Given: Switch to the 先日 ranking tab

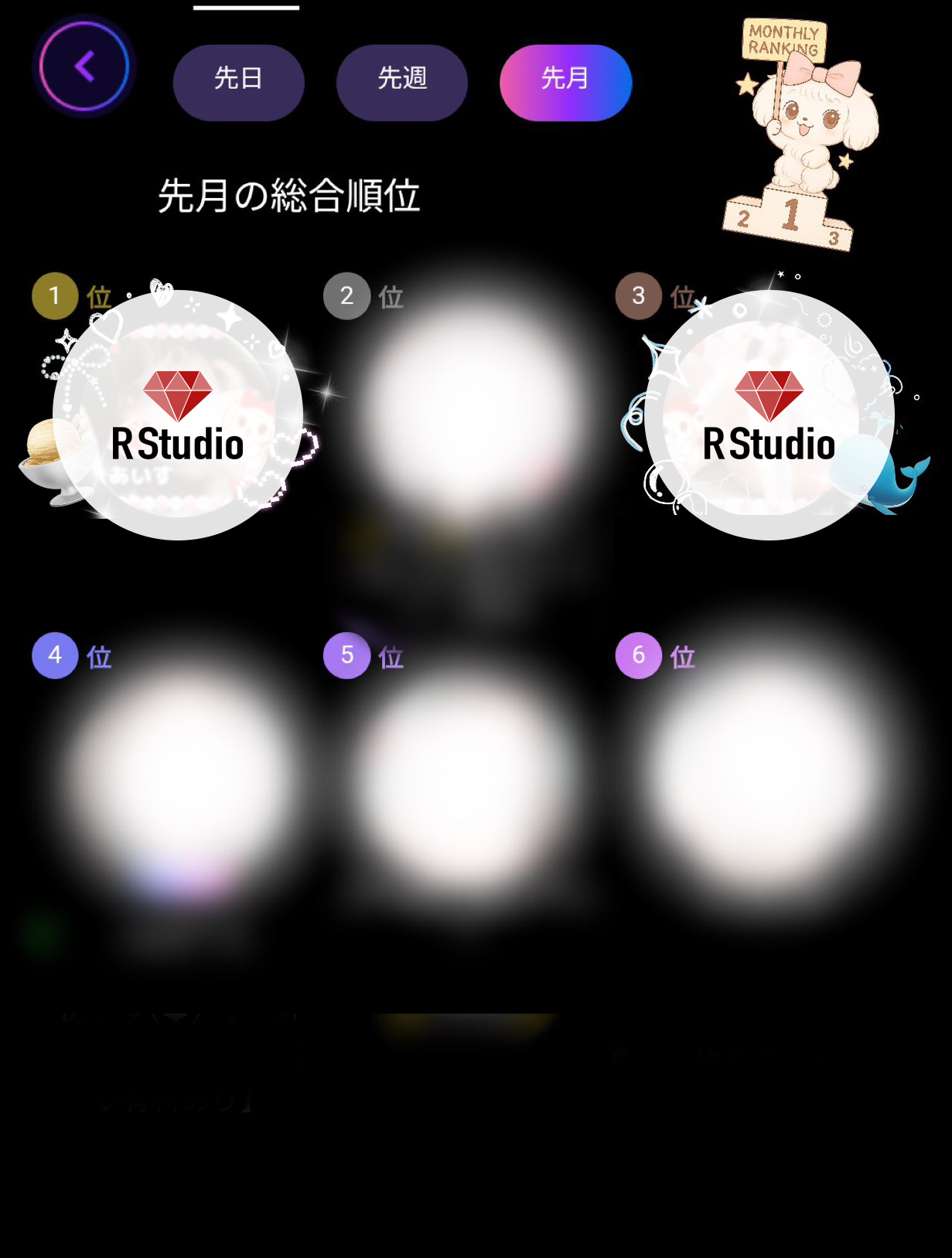Looking at the screenshot, I should click(238, 82).
